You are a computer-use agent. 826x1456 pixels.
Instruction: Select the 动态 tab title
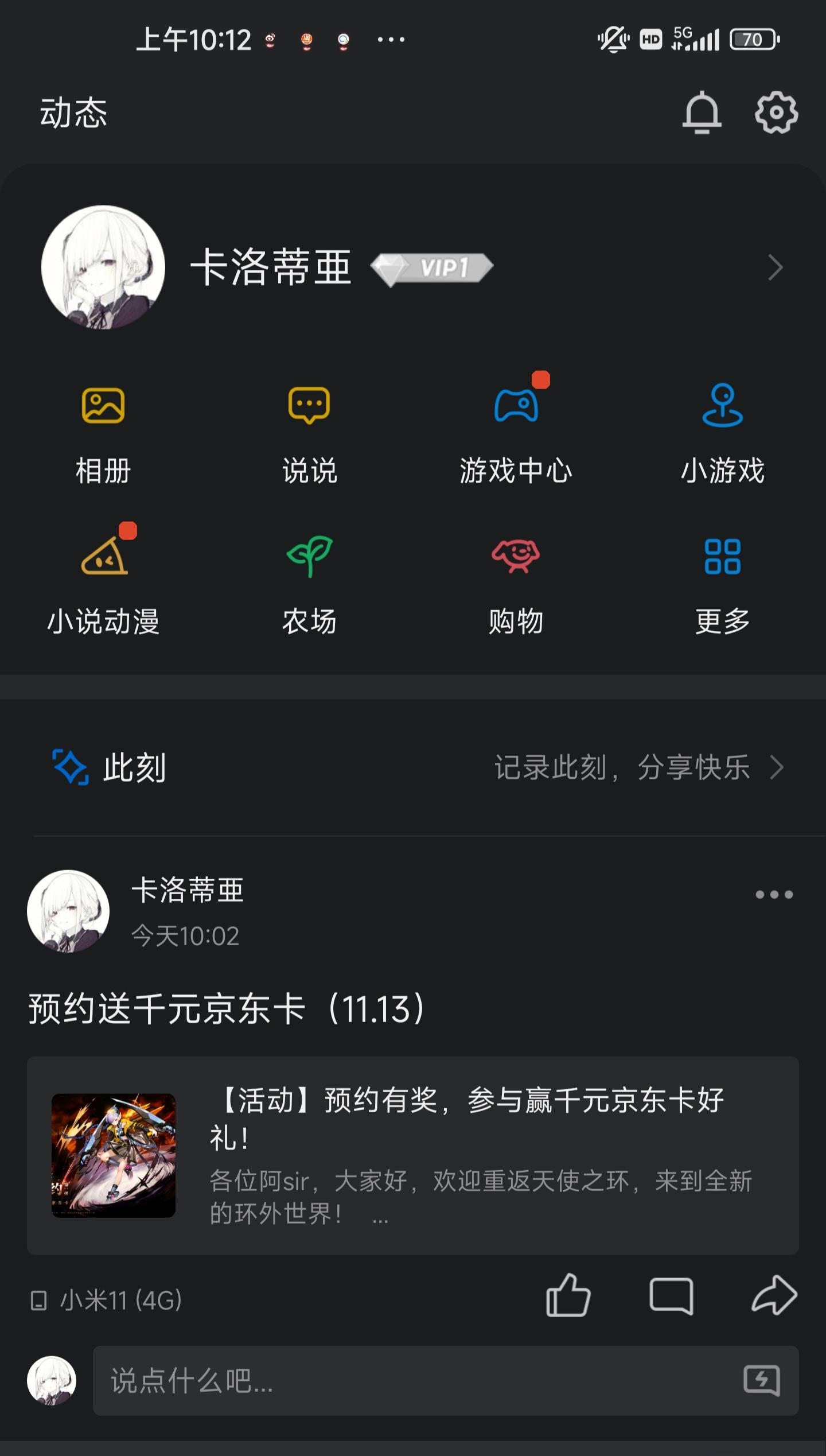(74, 112)
